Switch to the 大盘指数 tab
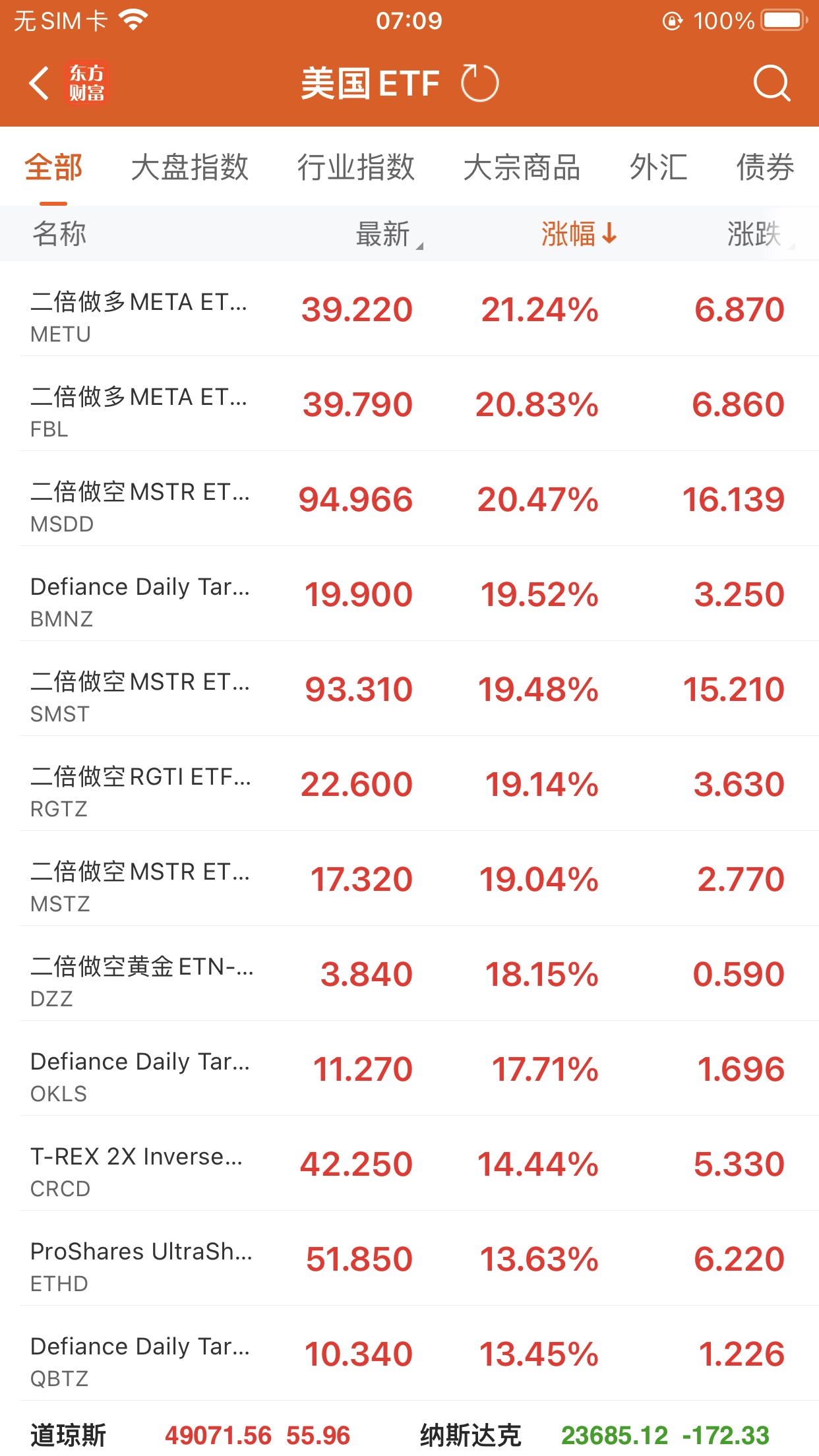 pyautogui.click(x=190, y=167)
